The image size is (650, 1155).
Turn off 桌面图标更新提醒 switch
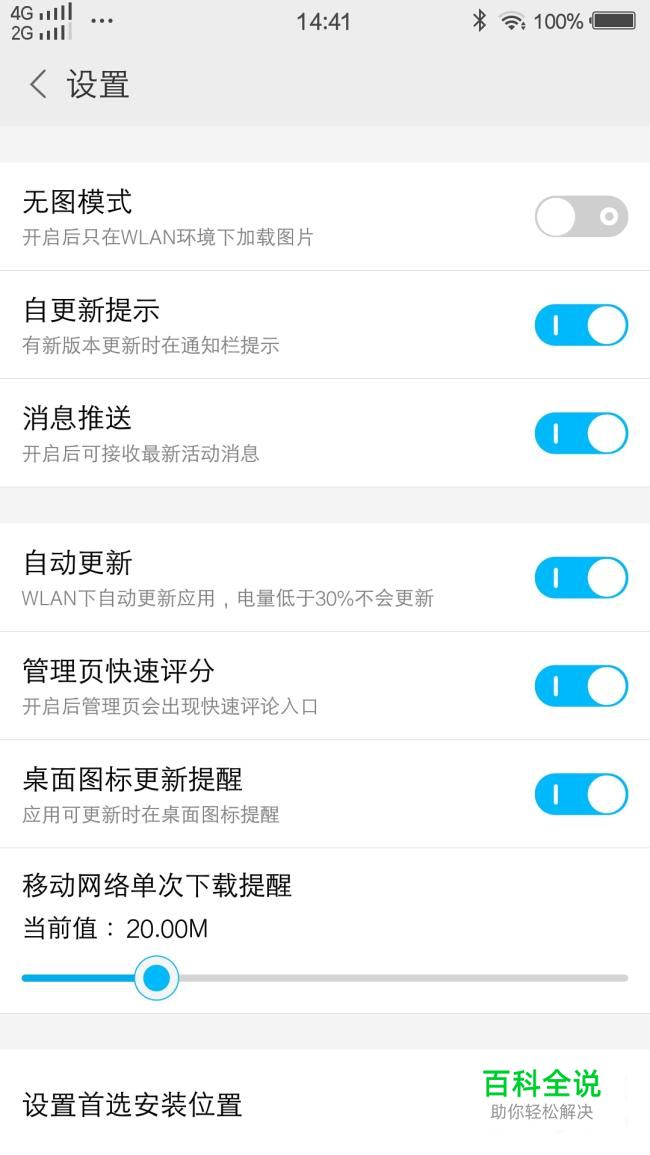tap(581, 794)
